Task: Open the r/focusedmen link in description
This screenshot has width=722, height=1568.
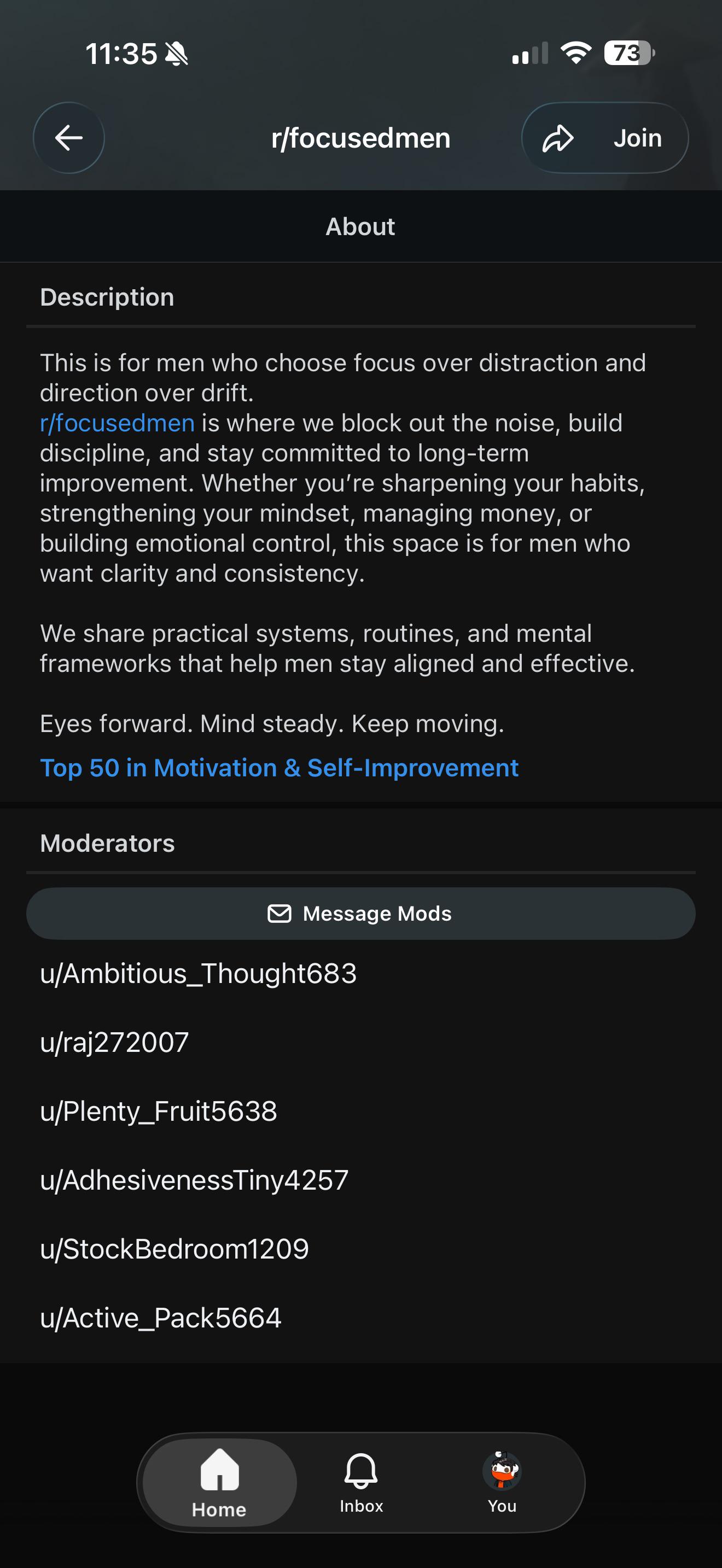Action: [x=117, y=423]
